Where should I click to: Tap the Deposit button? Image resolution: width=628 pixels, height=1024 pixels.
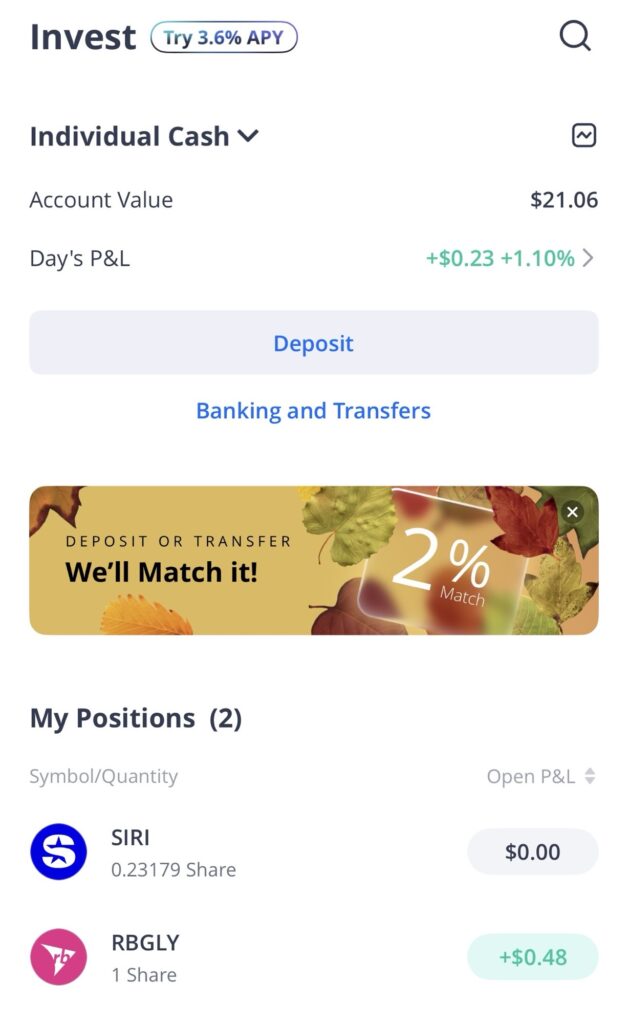coord(313,343)
